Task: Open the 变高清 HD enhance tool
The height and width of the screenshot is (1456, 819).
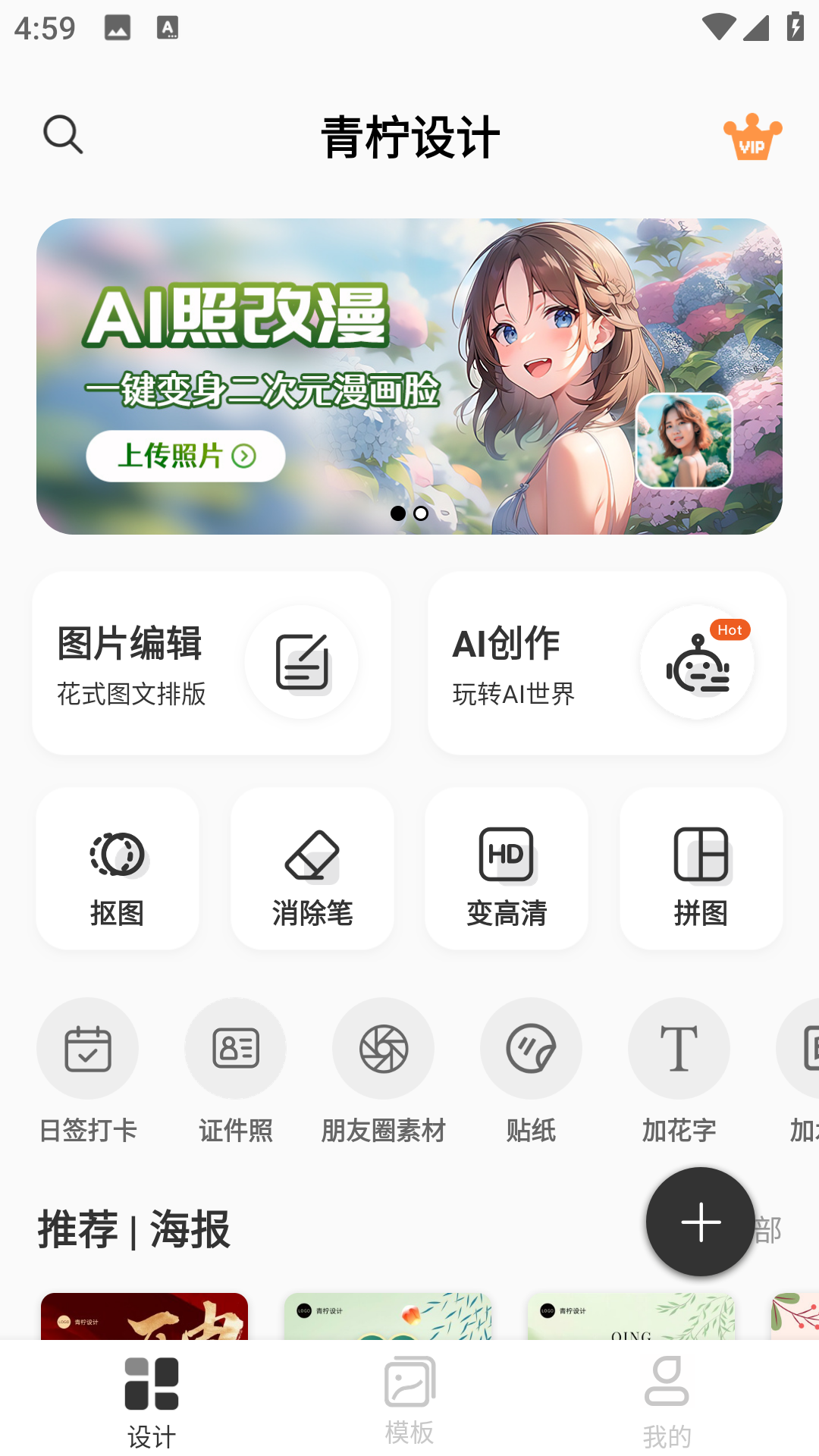Action: [x=506, y=855]
